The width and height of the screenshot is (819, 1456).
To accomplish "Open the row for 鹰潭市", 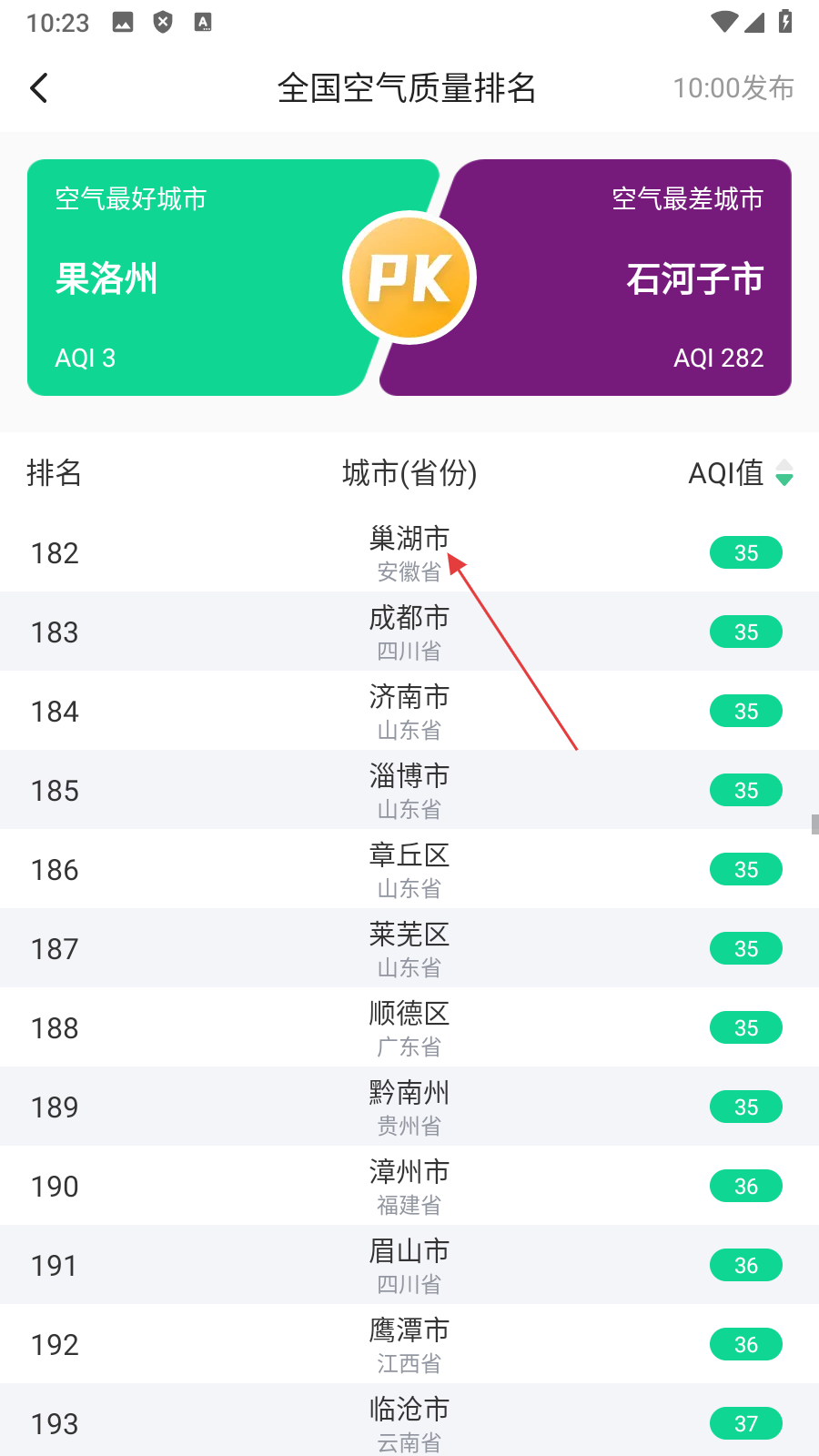I will pyautogui.click(x=409, y=1344).
